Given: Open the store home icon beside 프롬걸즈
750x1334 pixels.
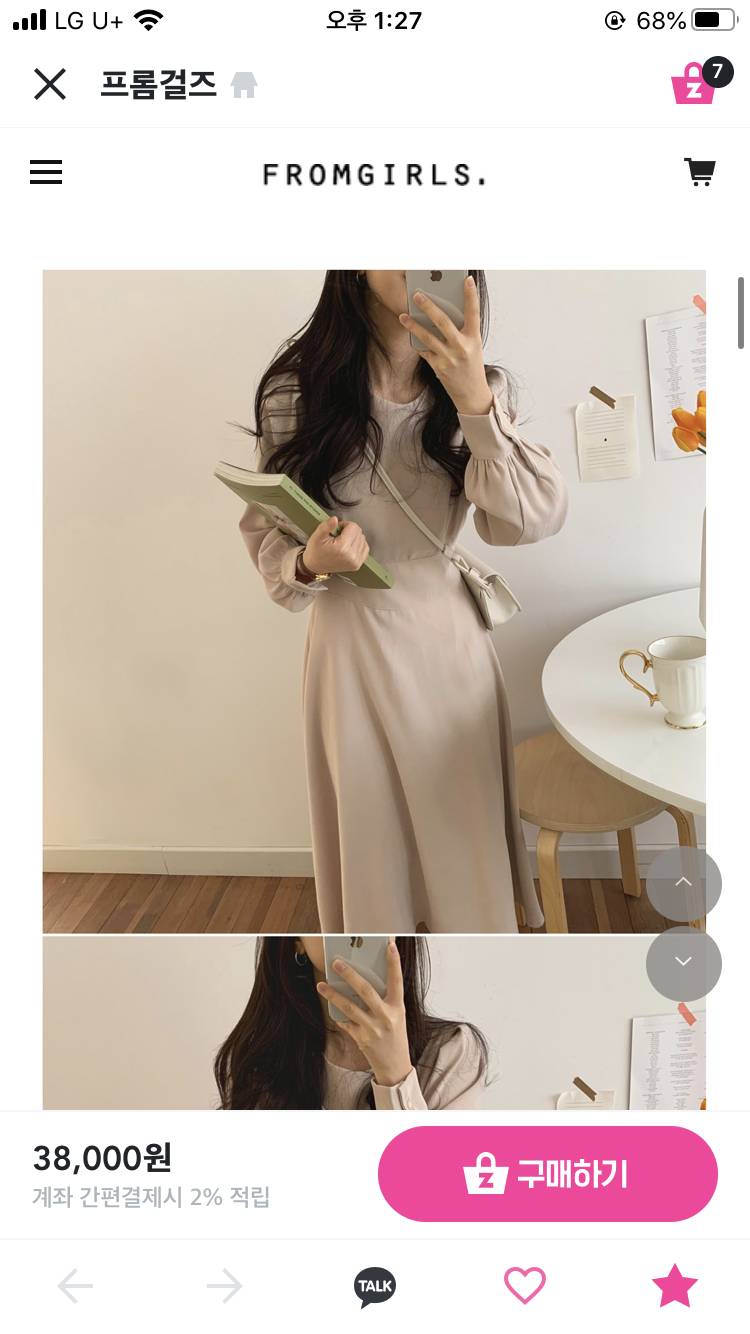Looking at the screenshot, I should pos(244,86).
